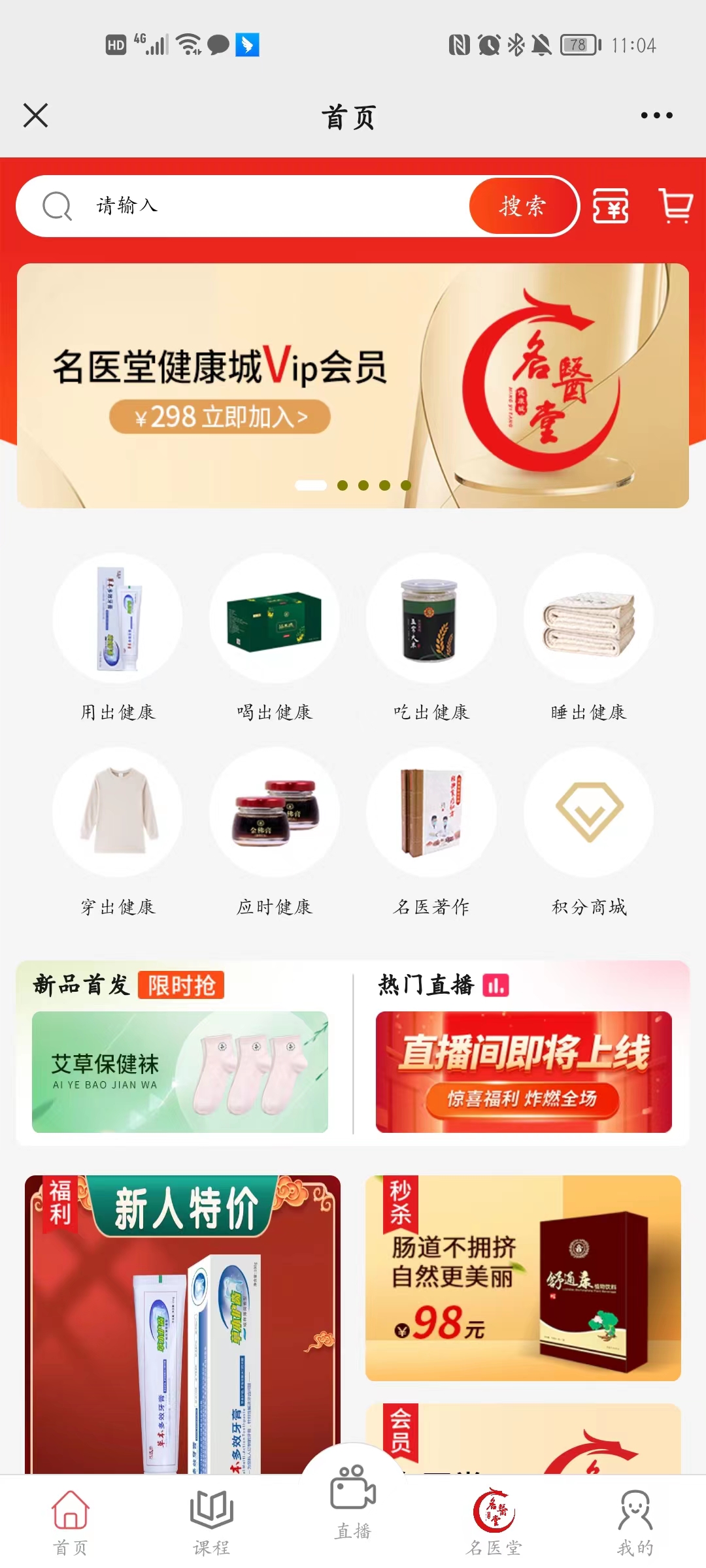Close the mini program page
Screen dimensions: 706x1568
click(36, 116)
